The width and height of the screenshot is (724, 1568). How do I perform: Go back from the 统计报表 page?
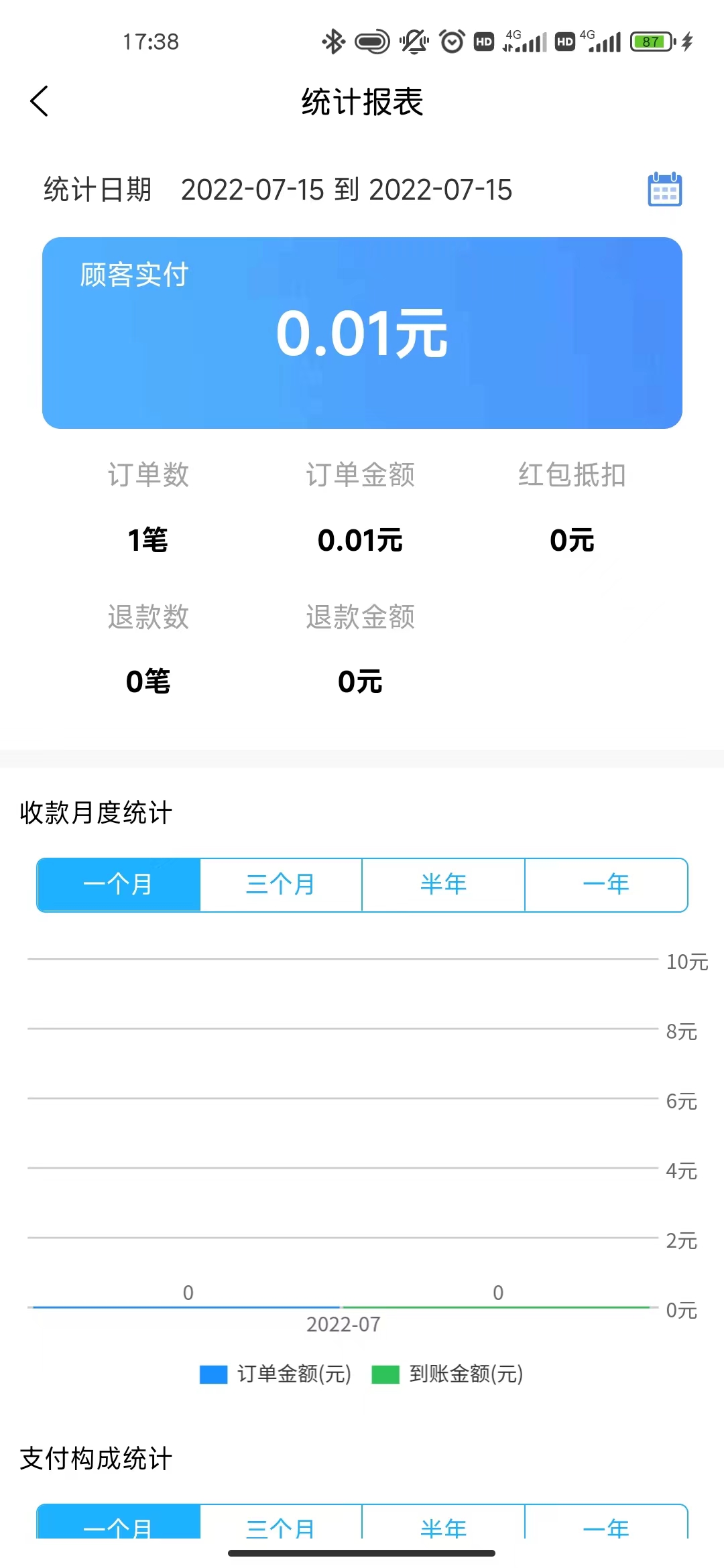pyautogui.click(x=40, y=101)
